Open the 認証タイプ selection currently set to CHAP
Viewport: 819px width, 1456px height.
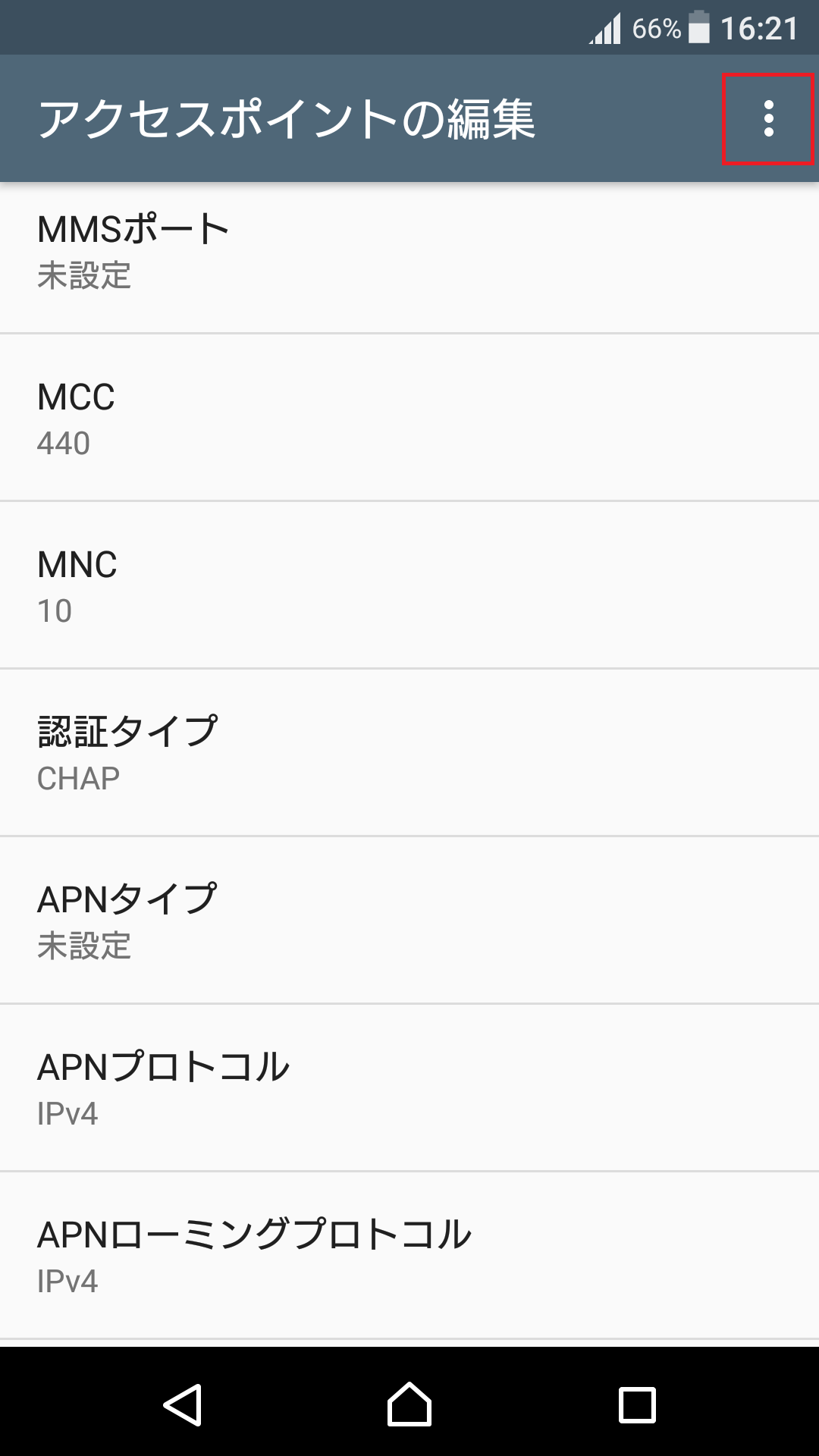[x=409, y=751]
